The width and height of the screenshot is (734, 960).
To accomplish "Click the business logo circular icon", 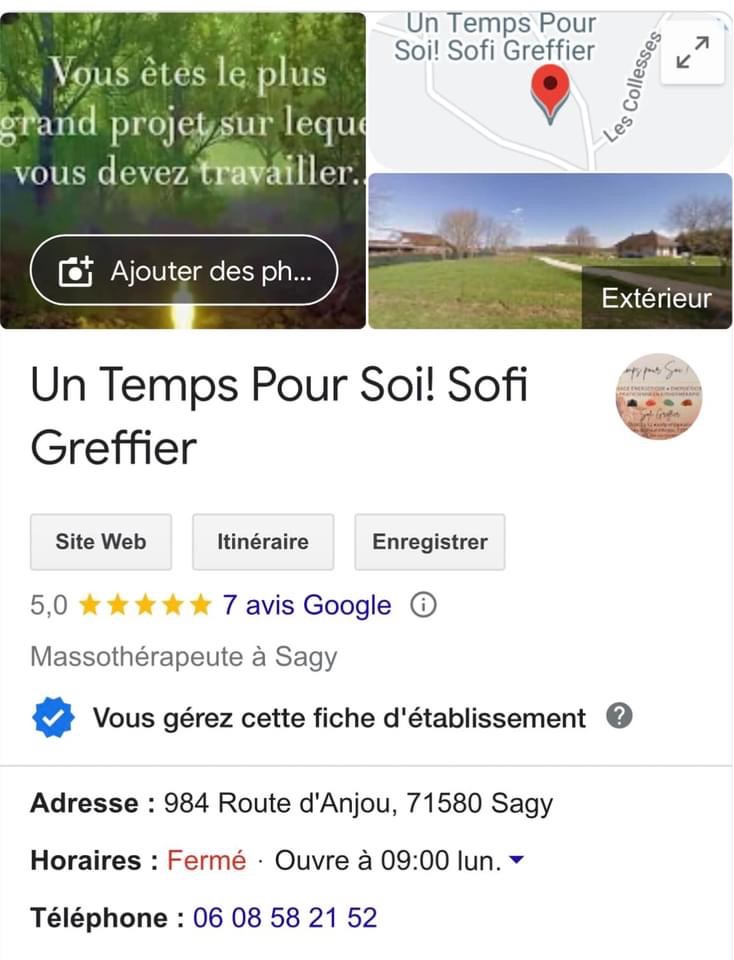I will click(658, 397).
